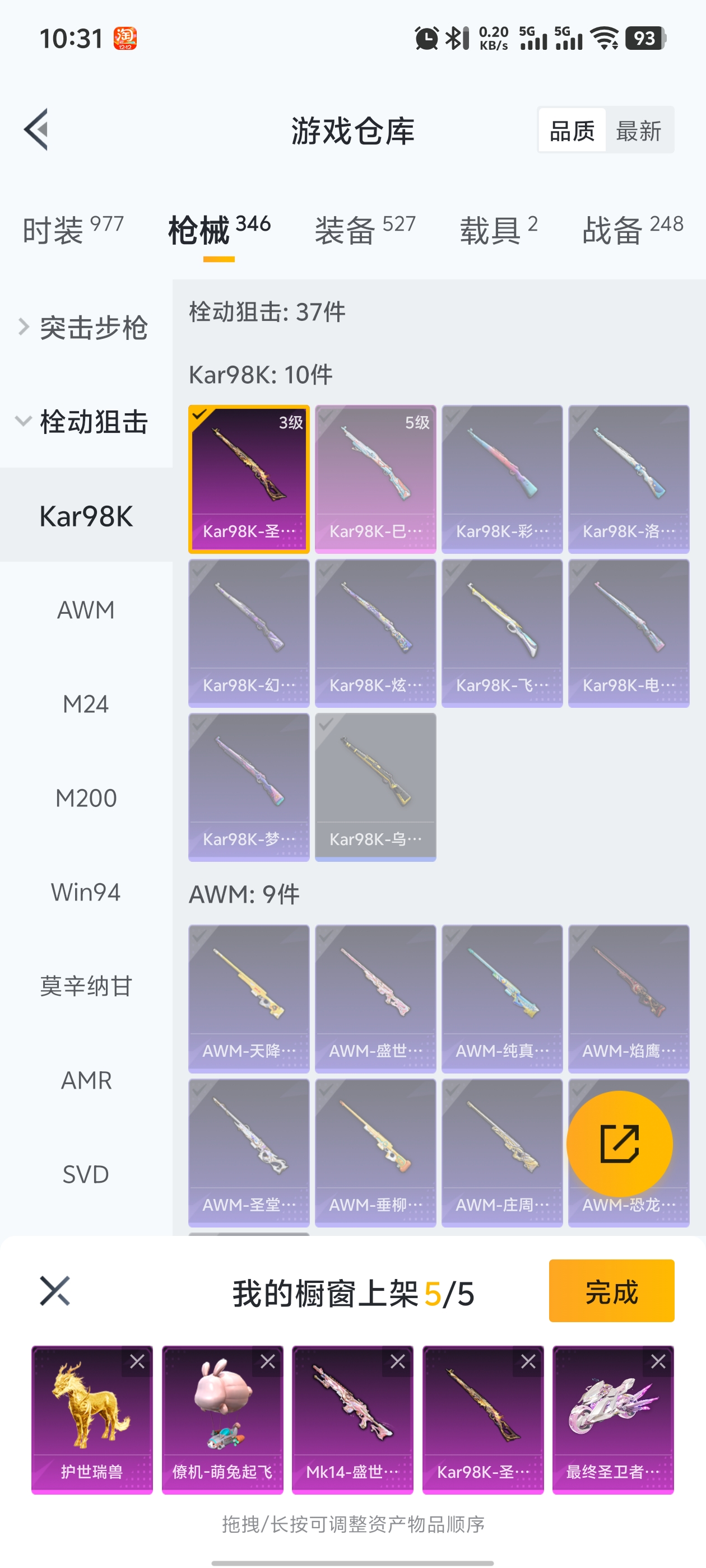Sort items by 最新
This screenshot has height=1568, width=706.
pyautogui.click(x=638, y=130)
